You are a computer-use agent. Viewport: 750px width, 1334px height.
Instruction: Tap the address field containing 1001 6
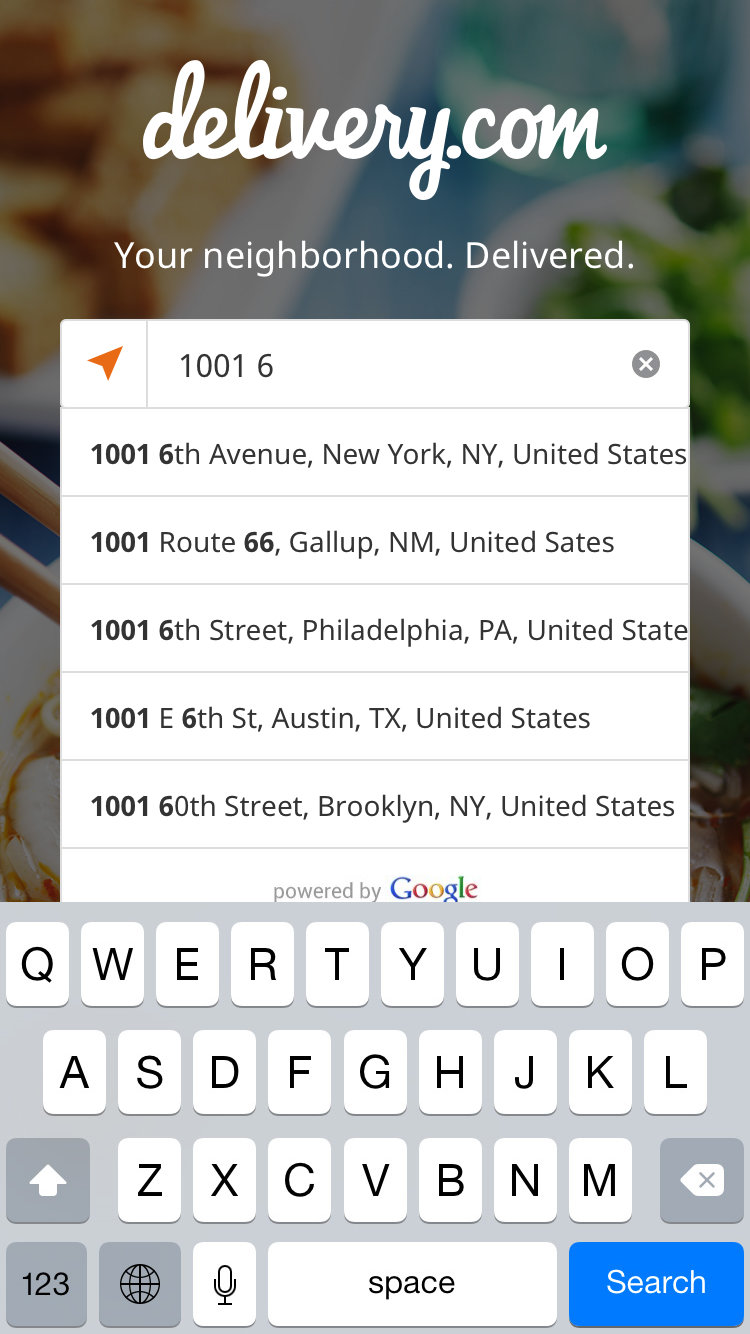click(x=390, y=365)
